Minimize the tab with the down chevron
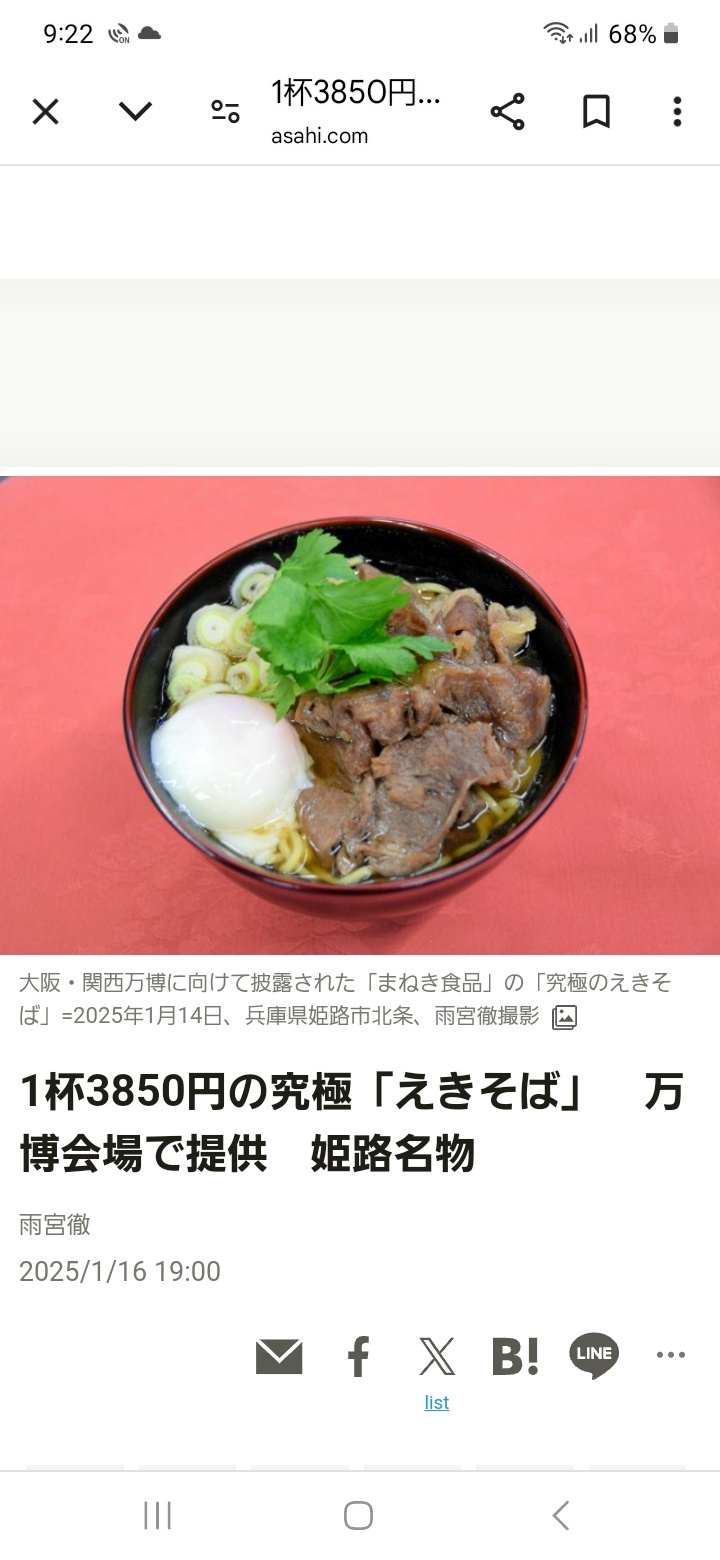720x1560 pixels. click(x=135, y=111)
